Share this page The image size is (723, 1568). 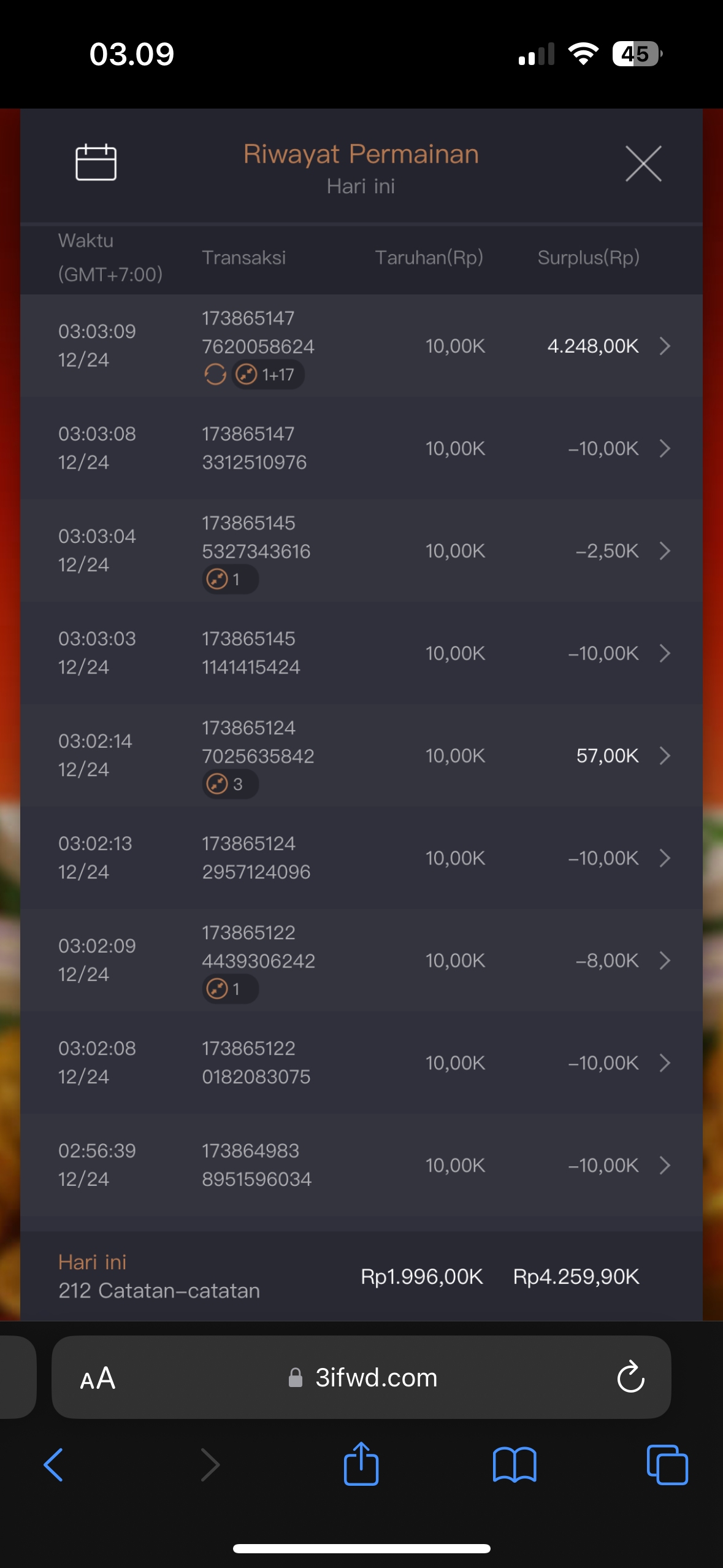click(361, 1464)
